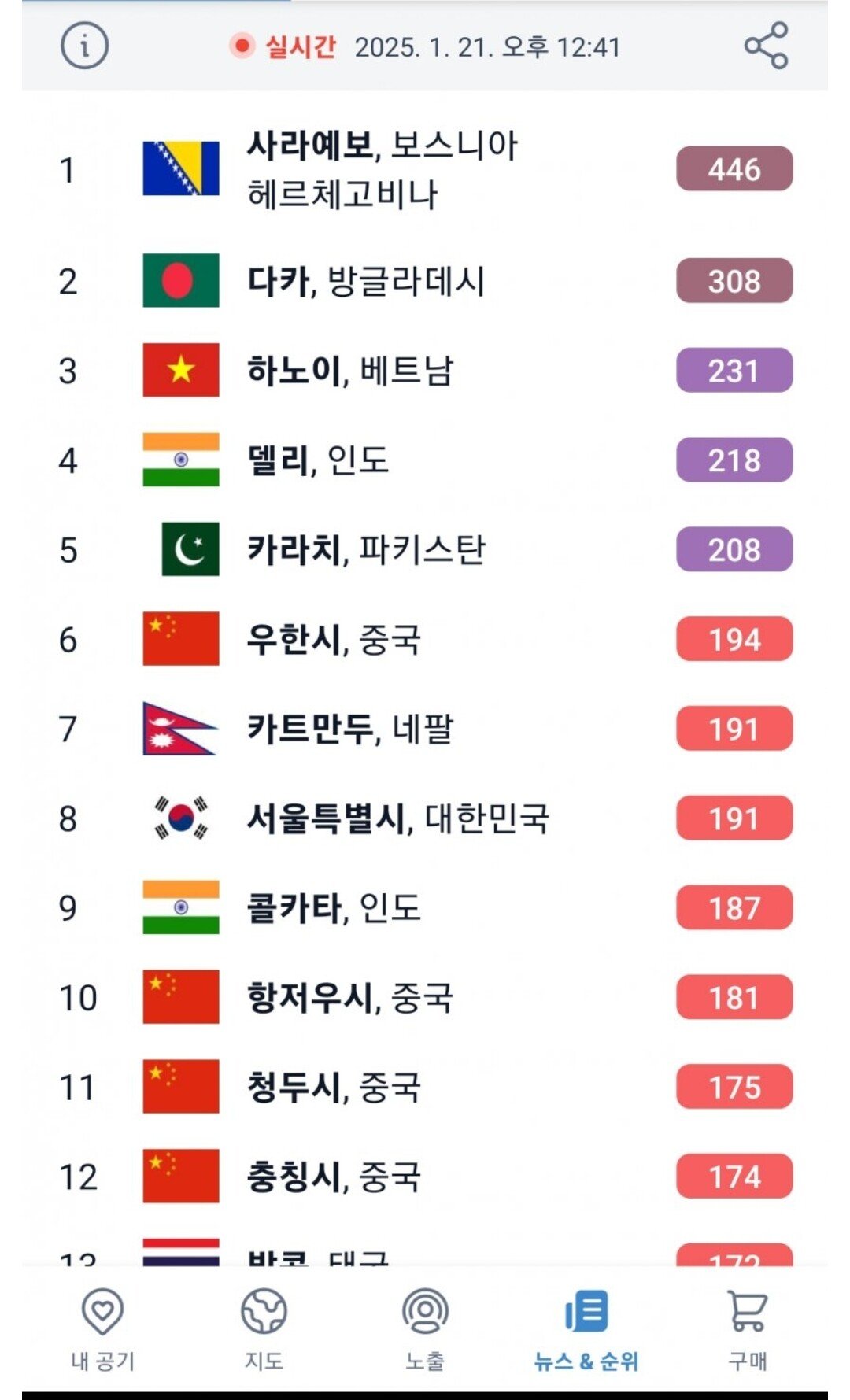The height and width of the screenshot is (1400, 850).
Task: Open the 청두시, 중국 entry
Action: 334,1088
